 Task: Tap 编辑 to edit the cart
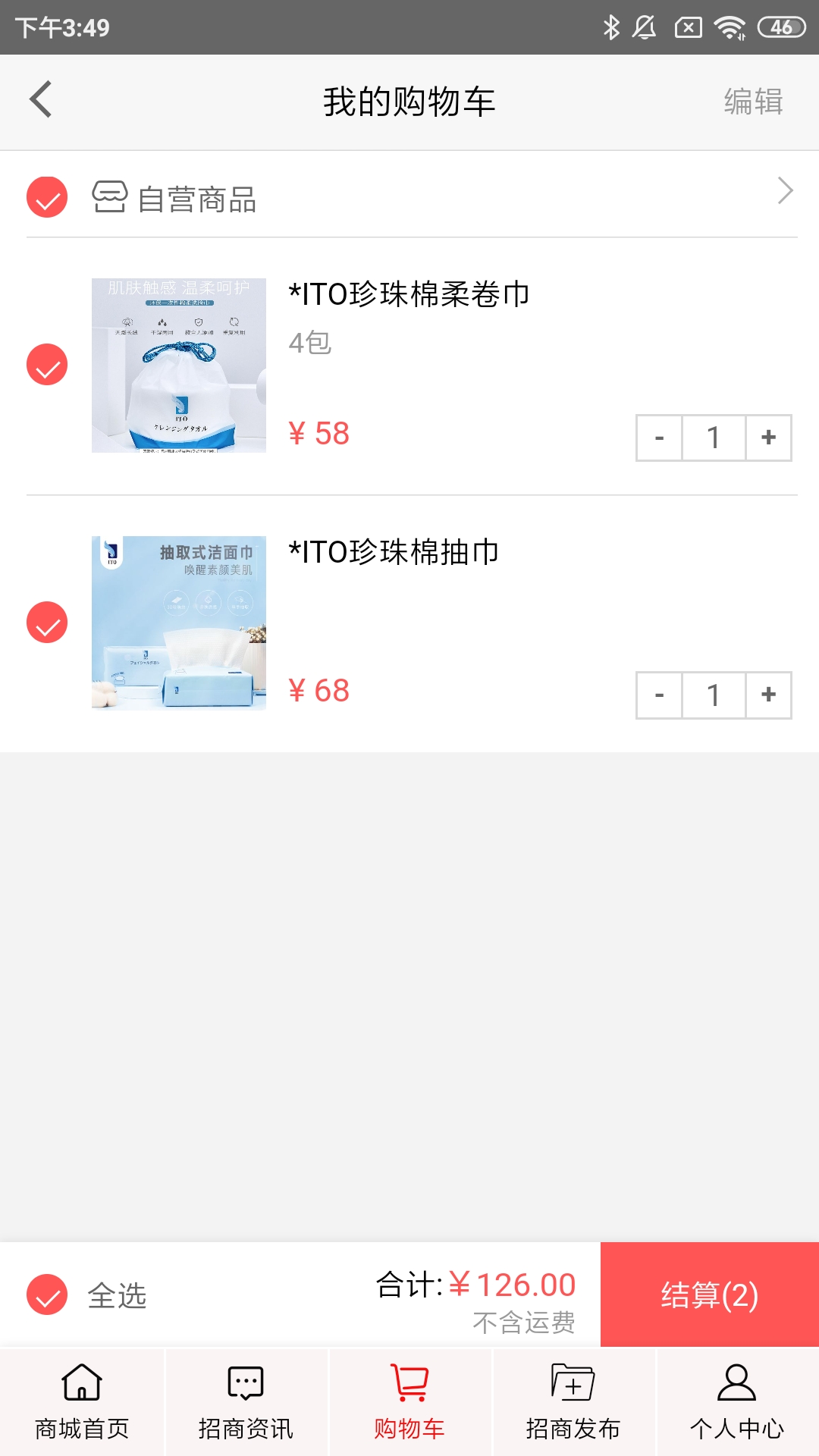point(753,102)
